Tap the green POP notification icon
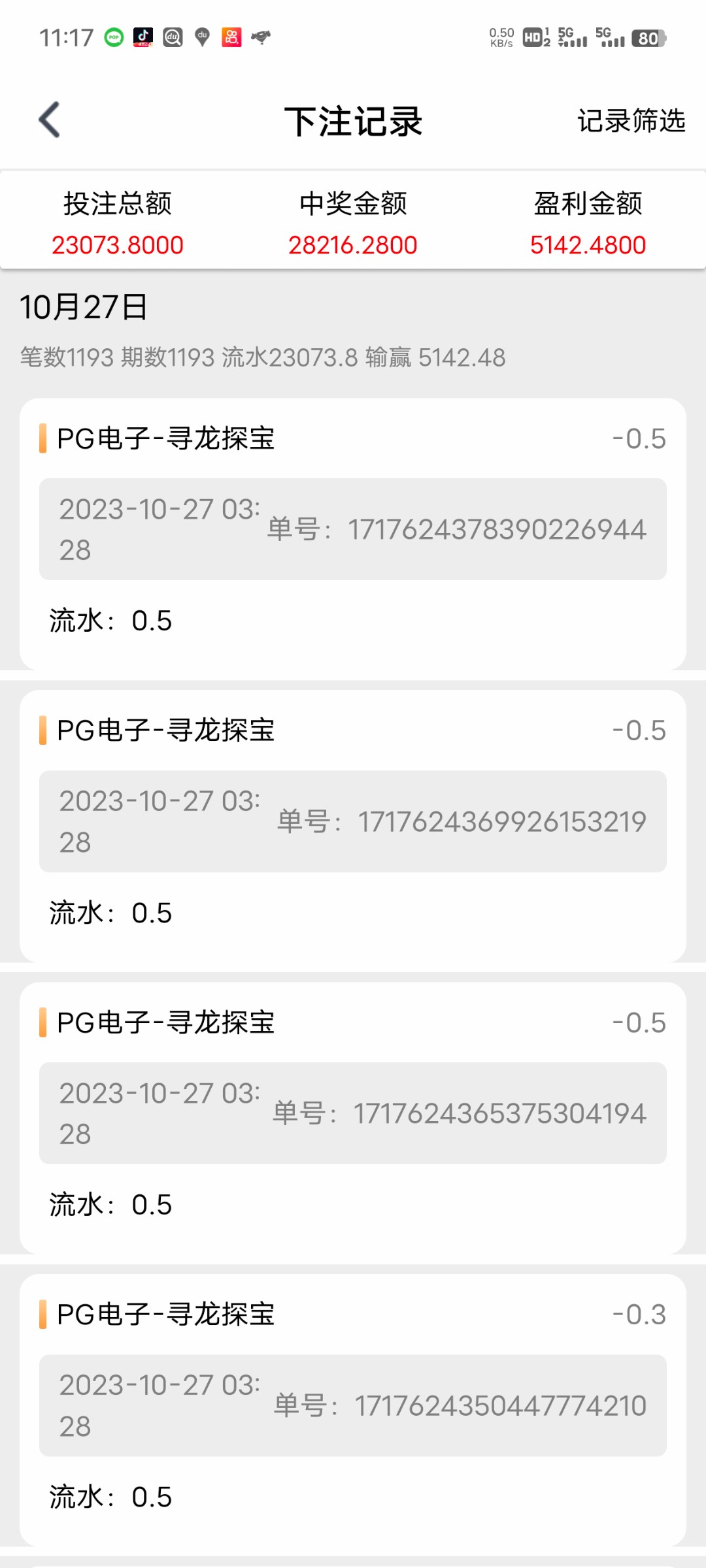Image resolution: width=706 pixels, height=1568 pixels. pyautogui.click(x=114, y=37)
